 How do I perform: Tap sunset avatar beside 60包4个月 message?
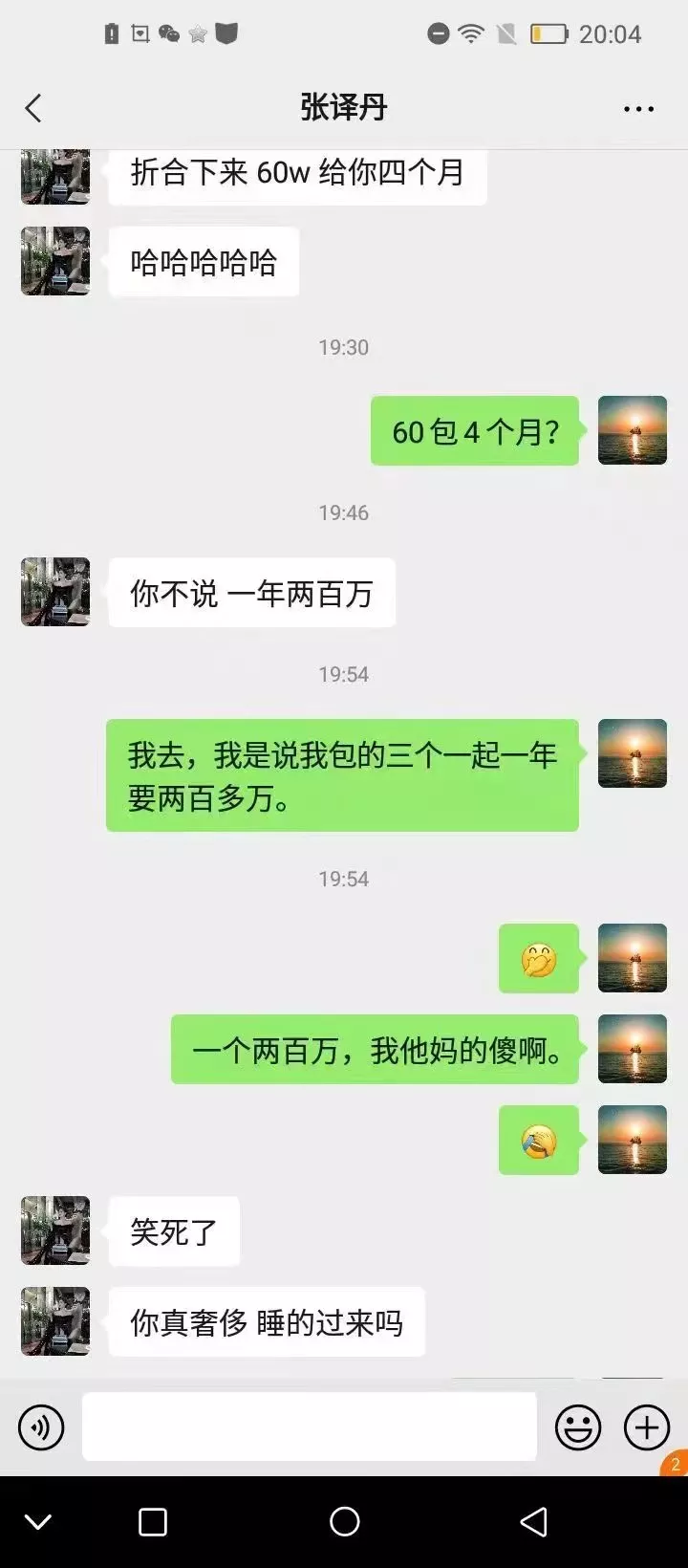coord(633,430)
